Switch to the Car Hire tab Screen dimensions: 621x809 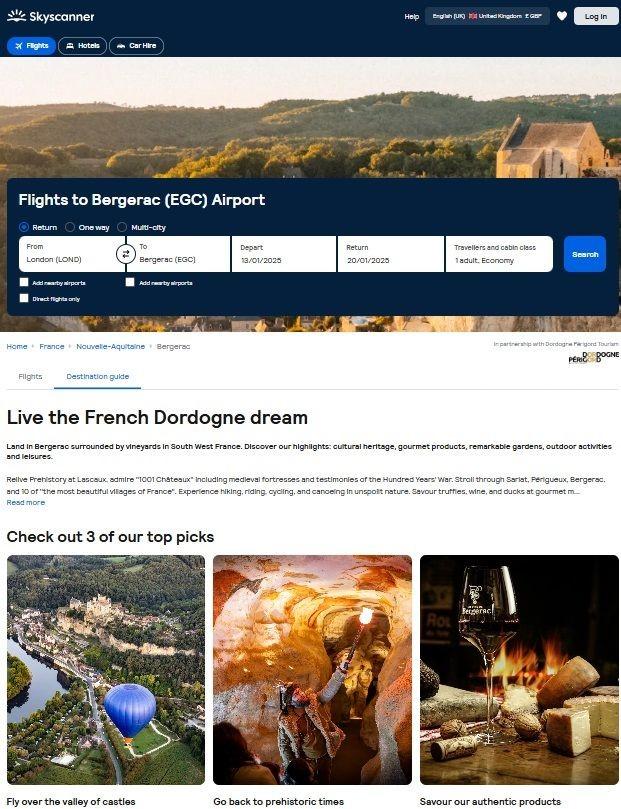(135, 46)
